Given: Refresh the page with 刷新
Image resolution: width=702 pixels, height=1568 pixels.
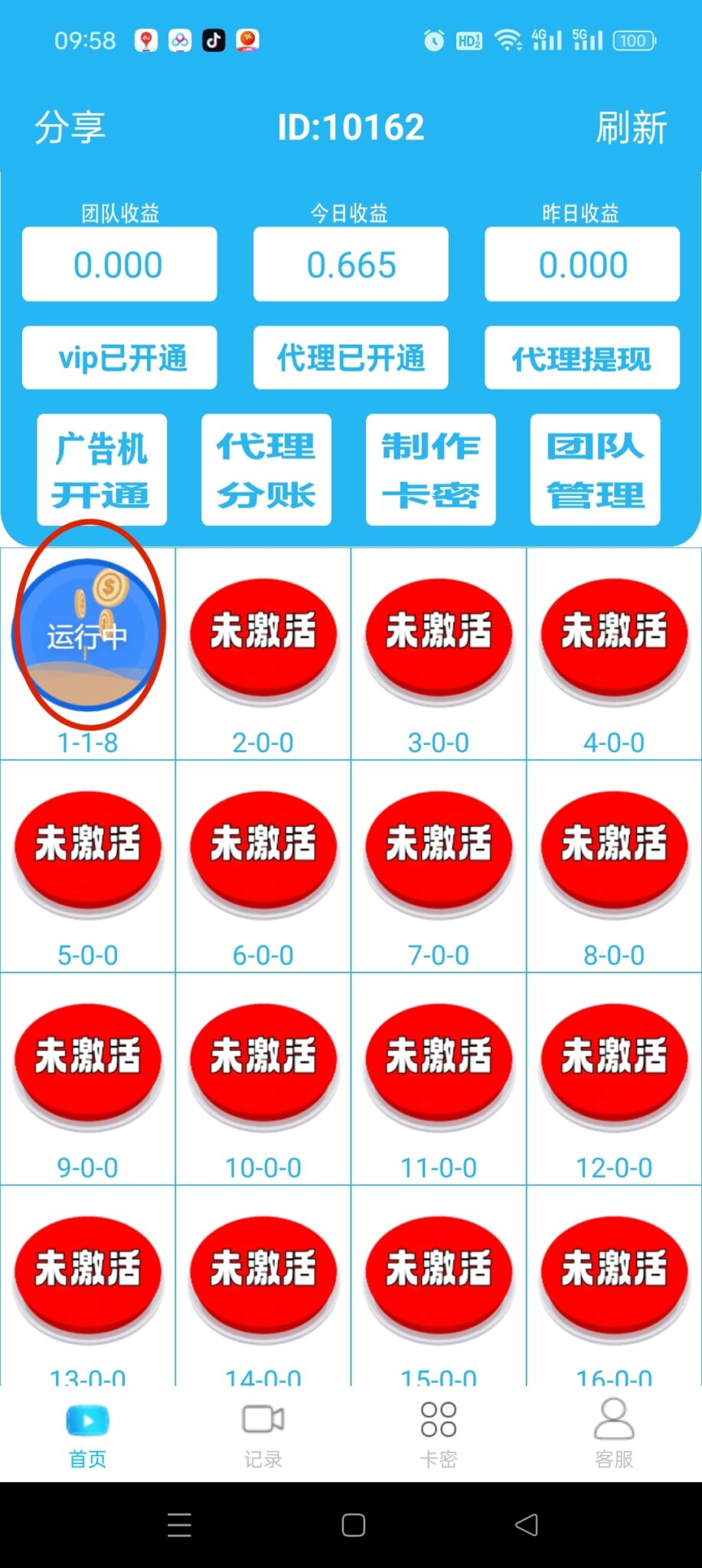Looking at the screenshot, I should [x=631, y=127].
